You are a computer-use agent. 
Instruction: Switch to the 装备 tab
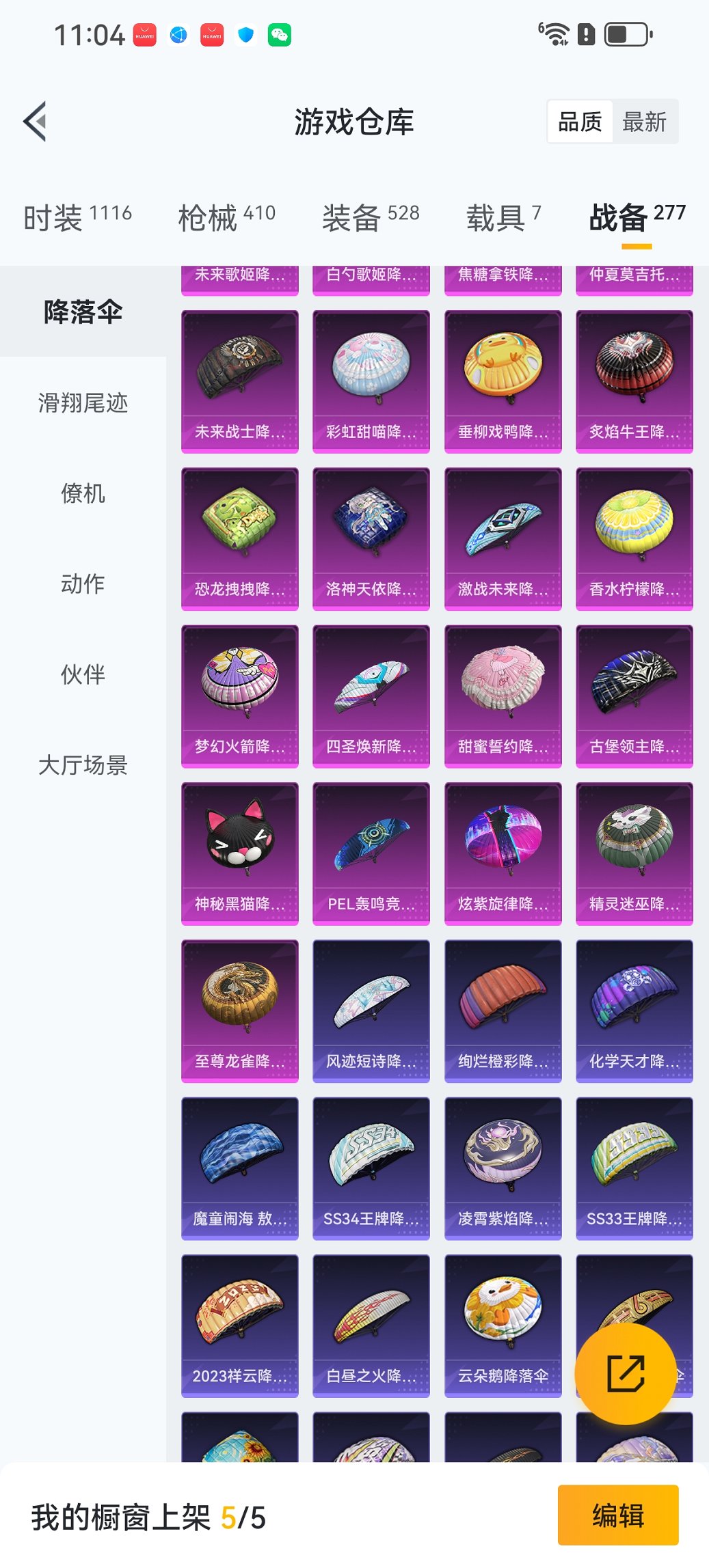coord(370,217)
